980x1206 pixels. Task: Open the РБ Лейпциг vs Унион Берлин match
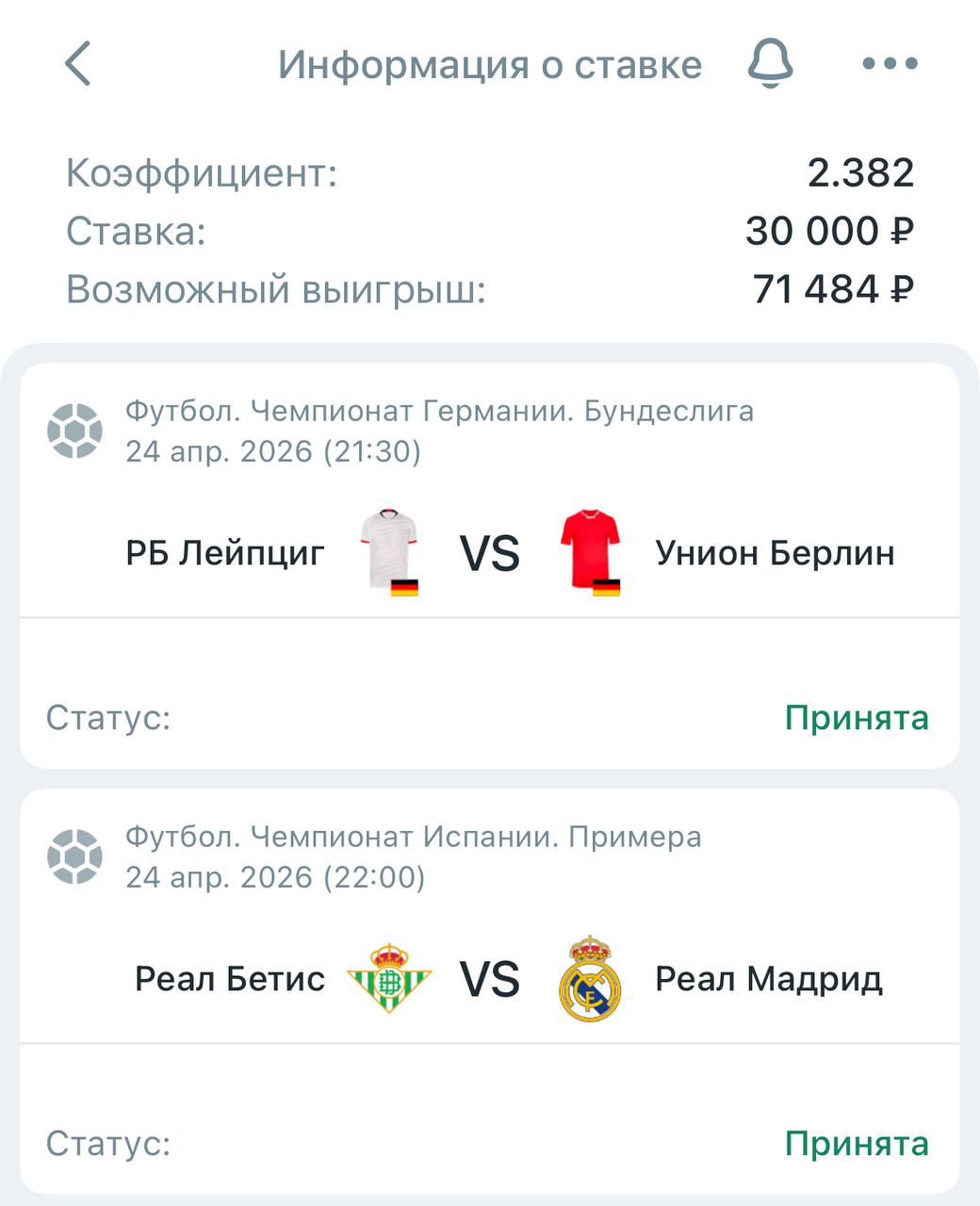pyautogui.click(x=490, y=552)
